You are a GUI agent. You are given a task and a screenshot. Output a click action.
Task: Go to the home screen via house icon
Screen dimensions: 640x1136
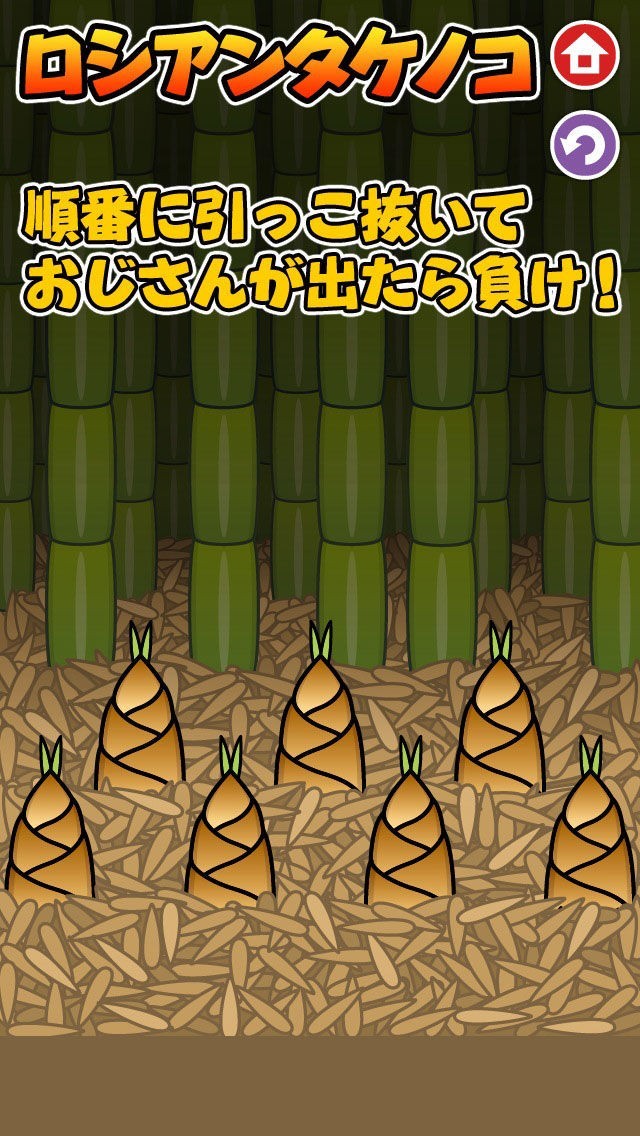pos(585,56)
